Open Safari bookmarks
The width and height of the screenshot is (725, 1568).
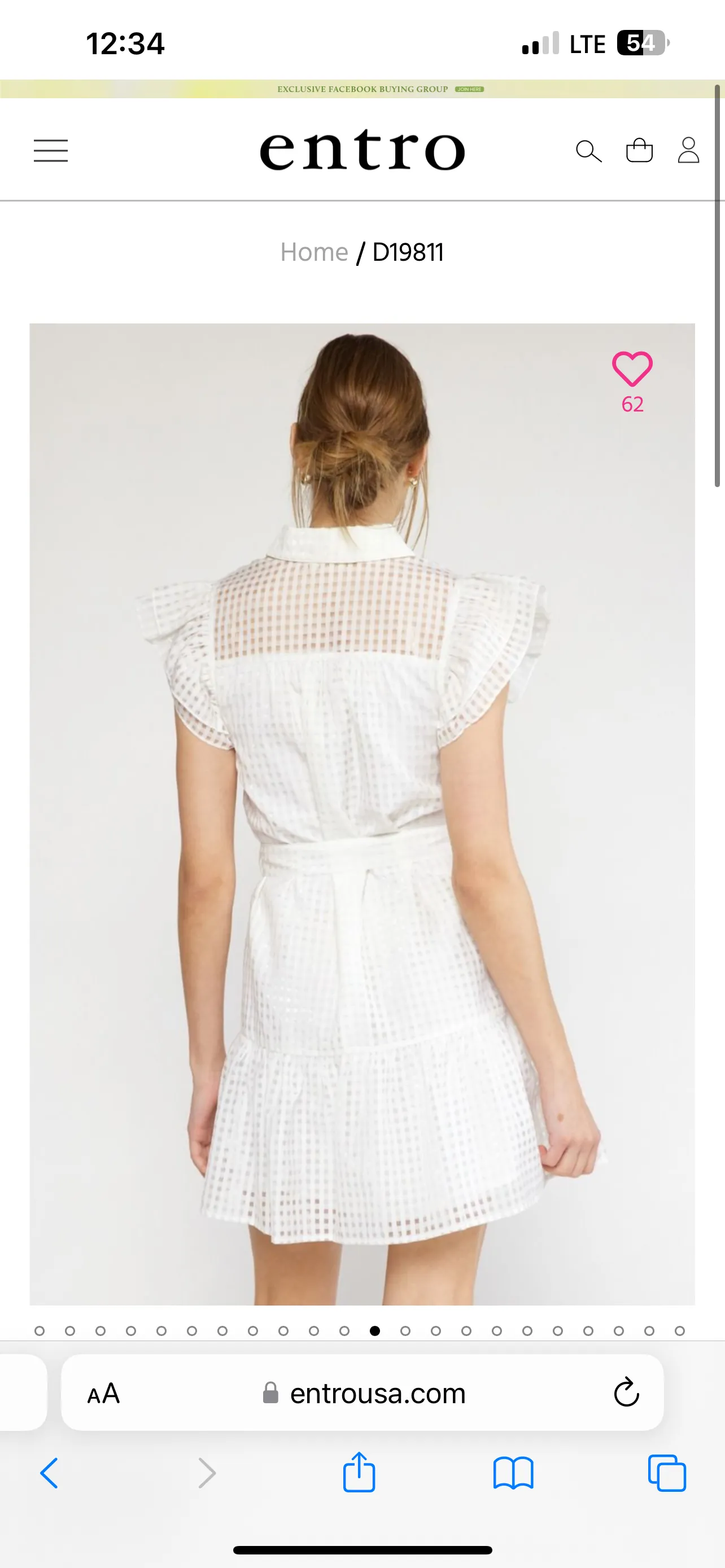coord(513,1474)
